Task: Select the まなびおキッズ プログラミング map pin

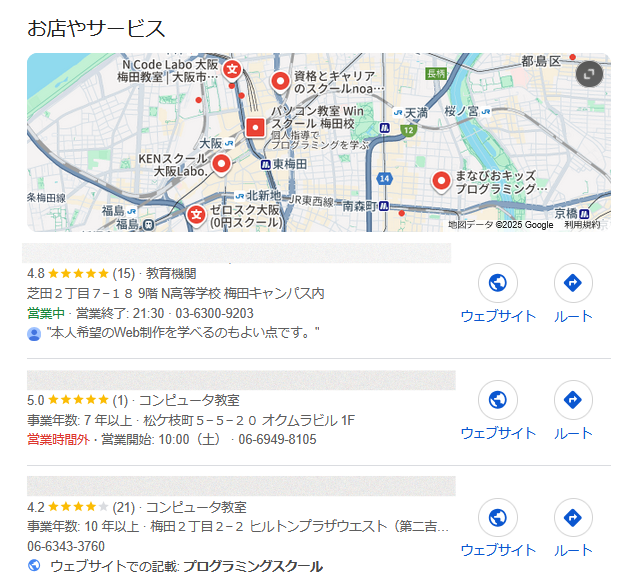Action: pos(441,181)
